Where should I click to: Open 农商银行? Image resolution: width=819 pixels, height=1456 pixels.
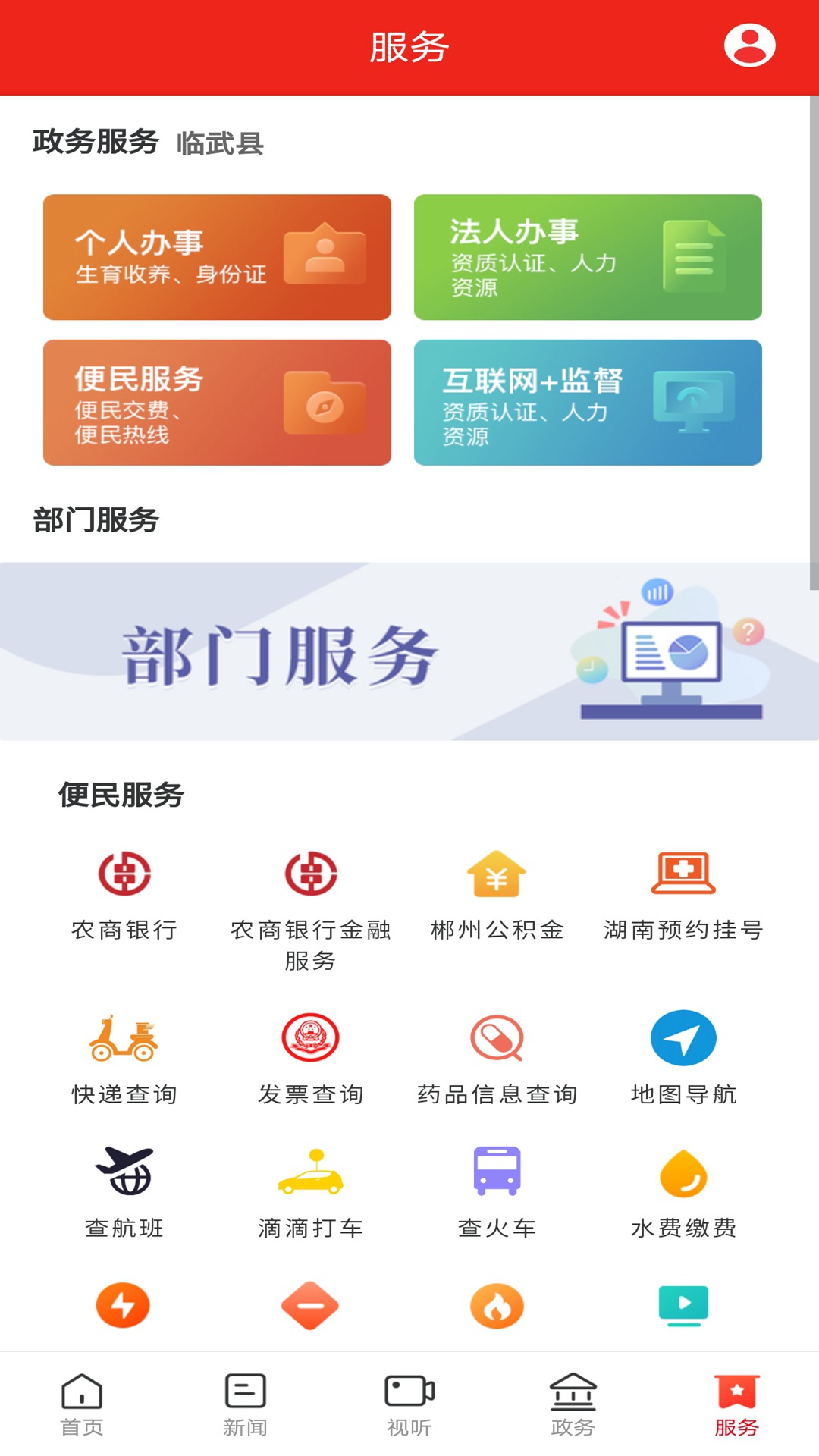click(124, 893)
